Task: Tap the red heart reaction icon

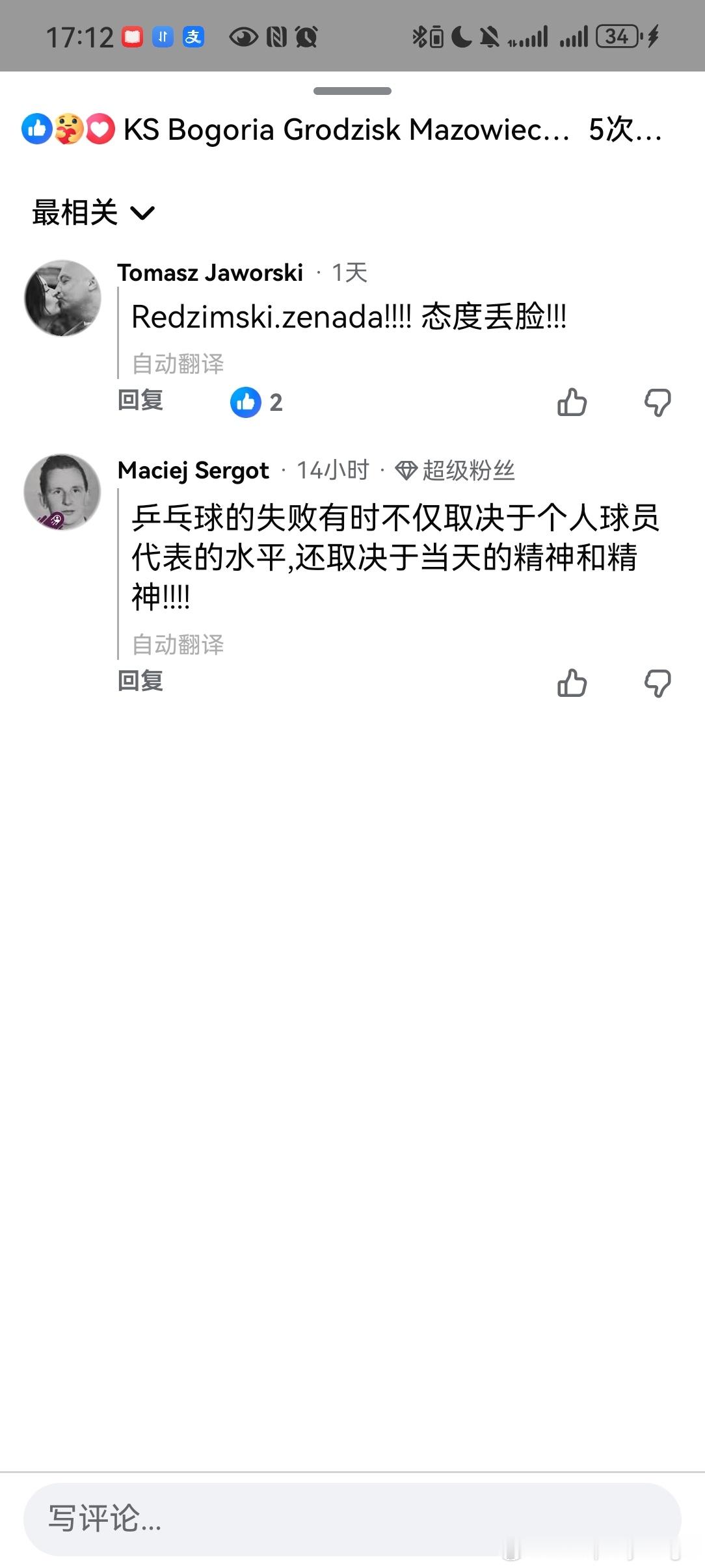Action: tap(99, 130)
